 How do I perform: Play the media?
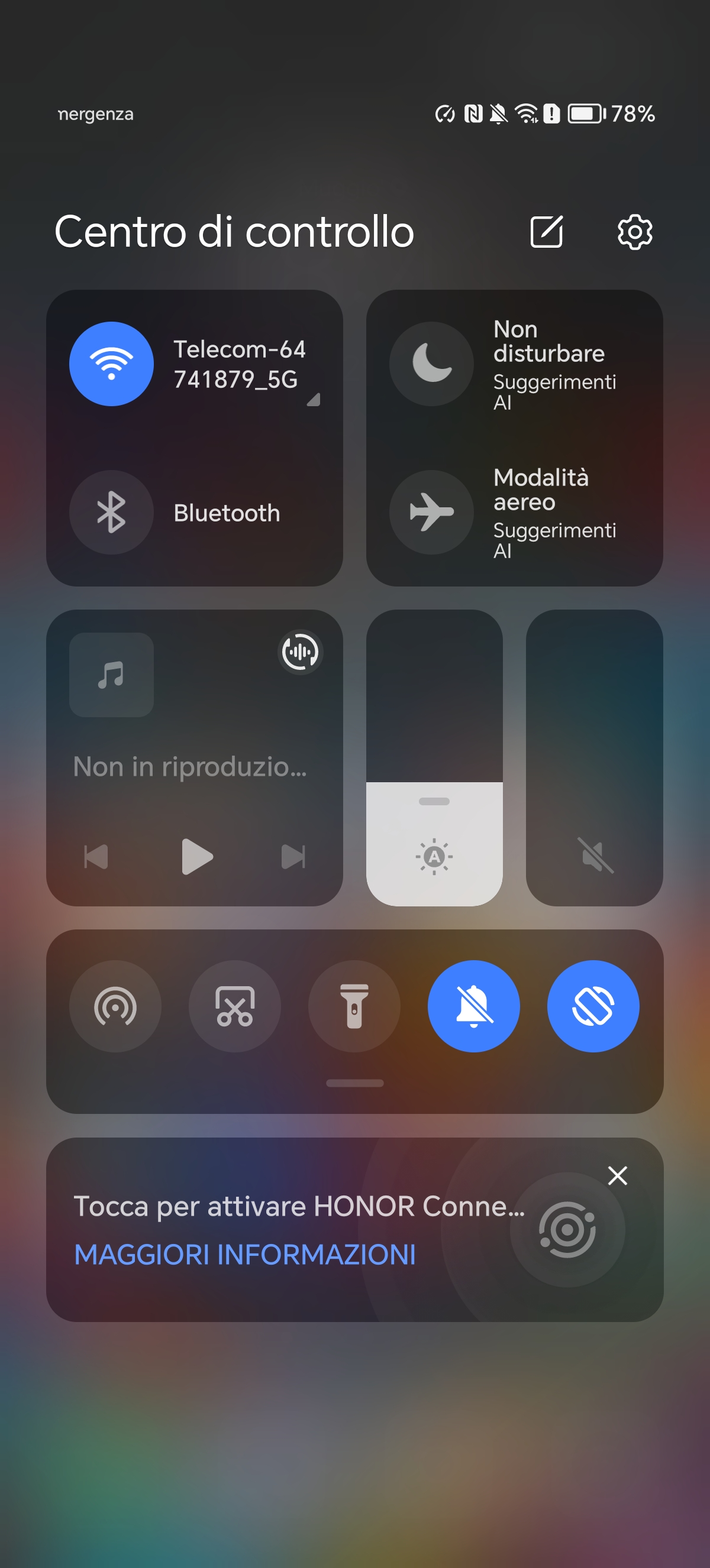click(196, 857)
